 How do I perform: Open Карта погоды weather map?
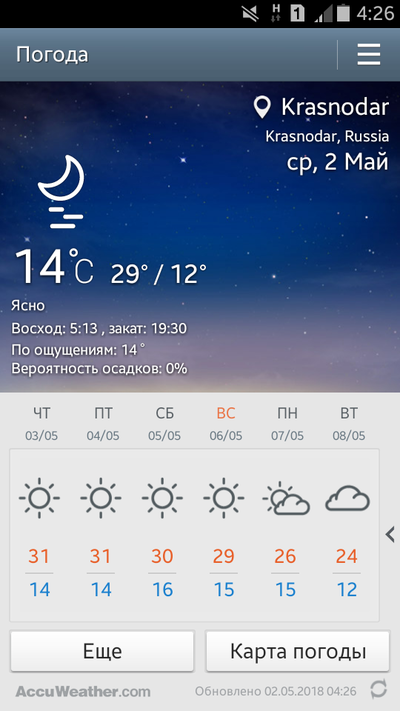pyautogui.click(x=298, y=651)
